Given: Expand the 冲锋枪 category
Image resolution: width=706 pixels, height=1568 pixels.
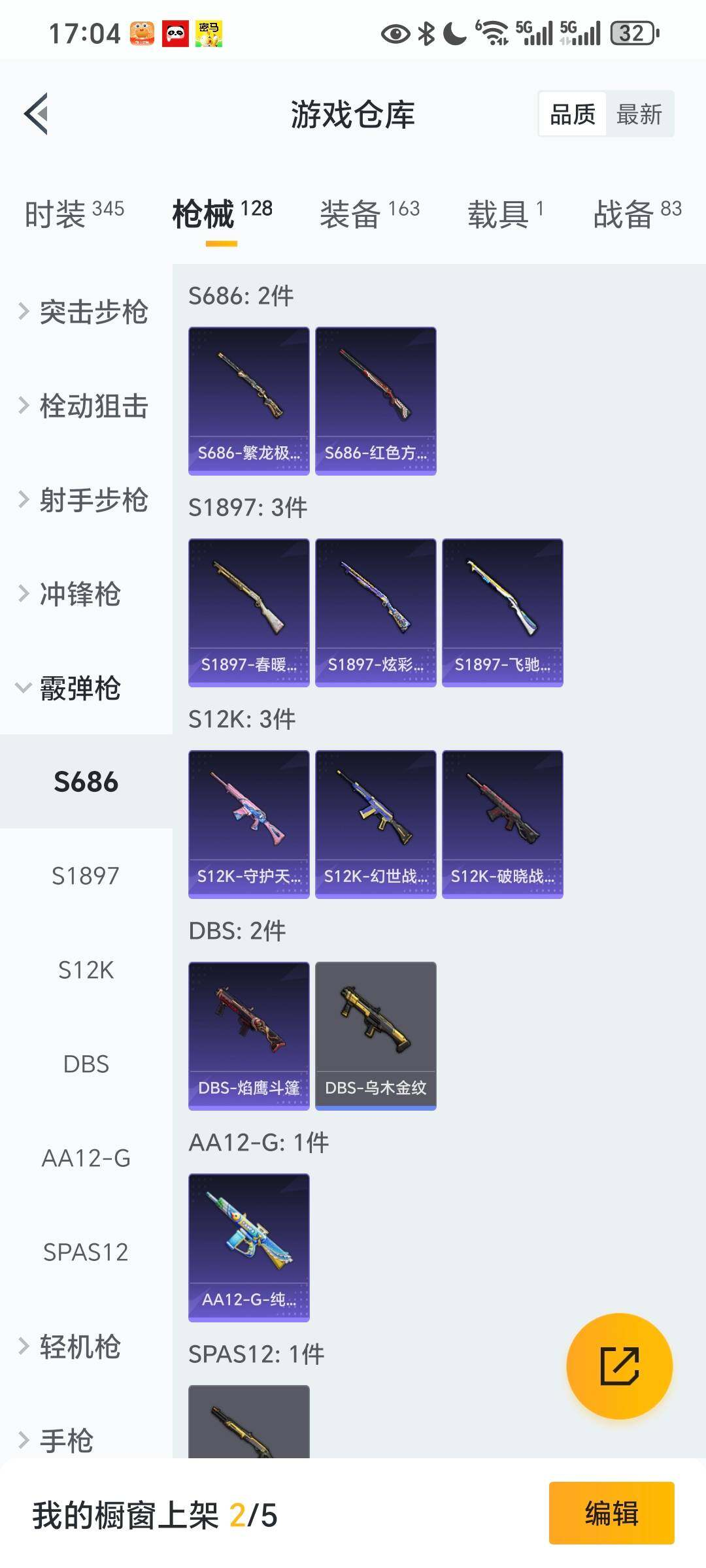Looking at the screenshot, I should pyautogui.click(x=72, y=594).
